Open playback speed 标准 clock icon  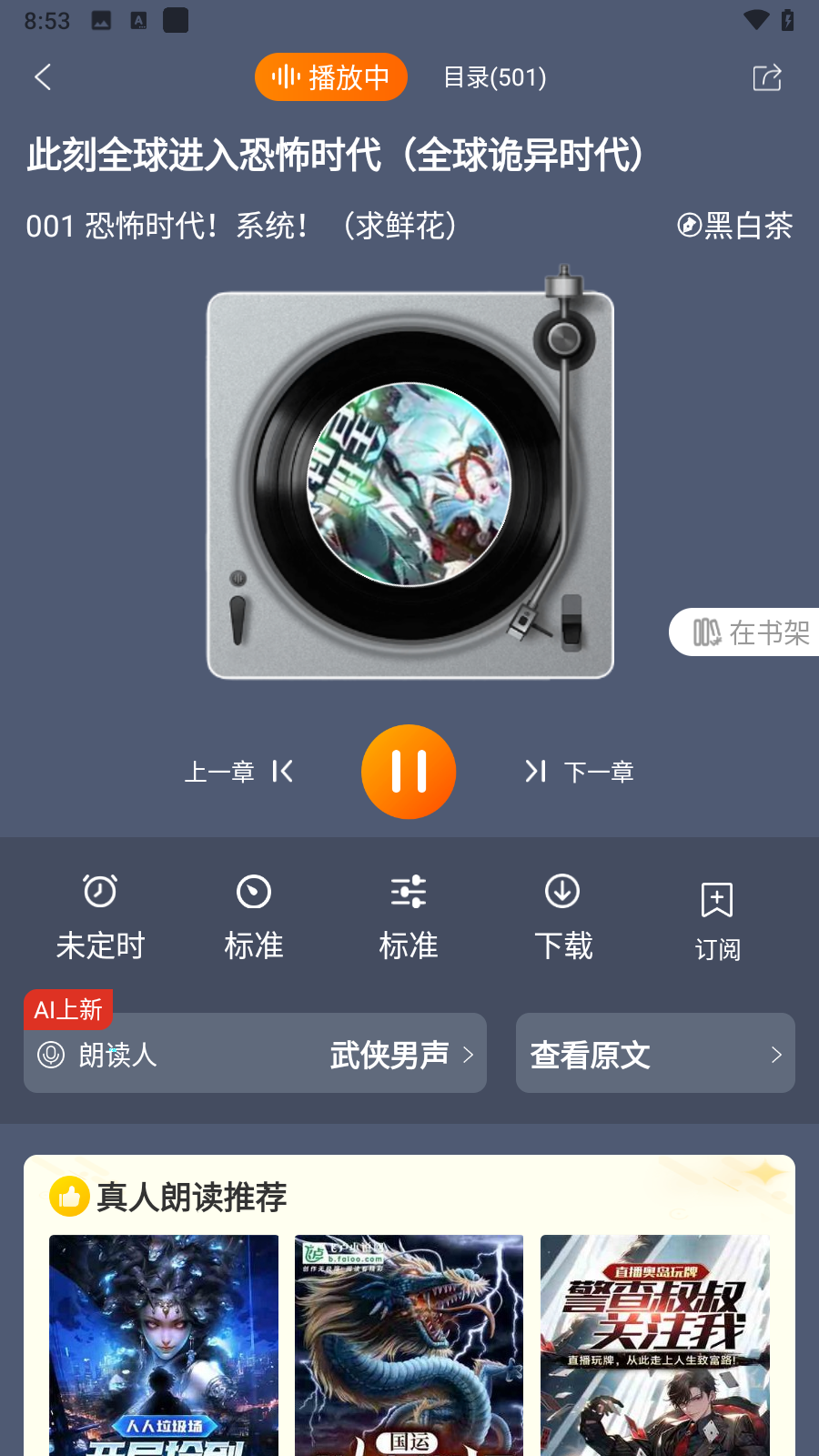254,892
